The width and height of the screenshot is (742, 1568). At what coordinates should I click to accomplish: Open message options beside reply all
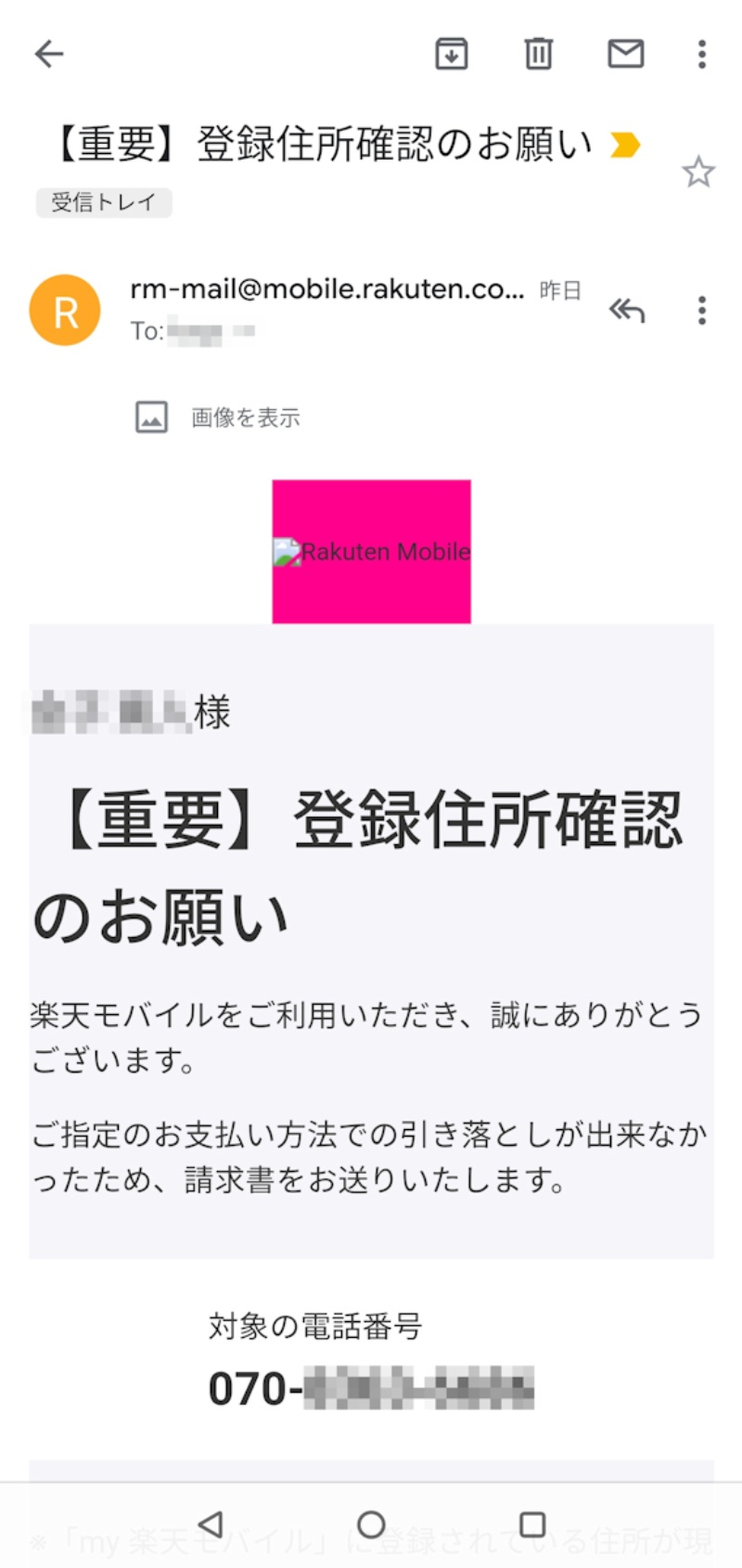(702, 310)
